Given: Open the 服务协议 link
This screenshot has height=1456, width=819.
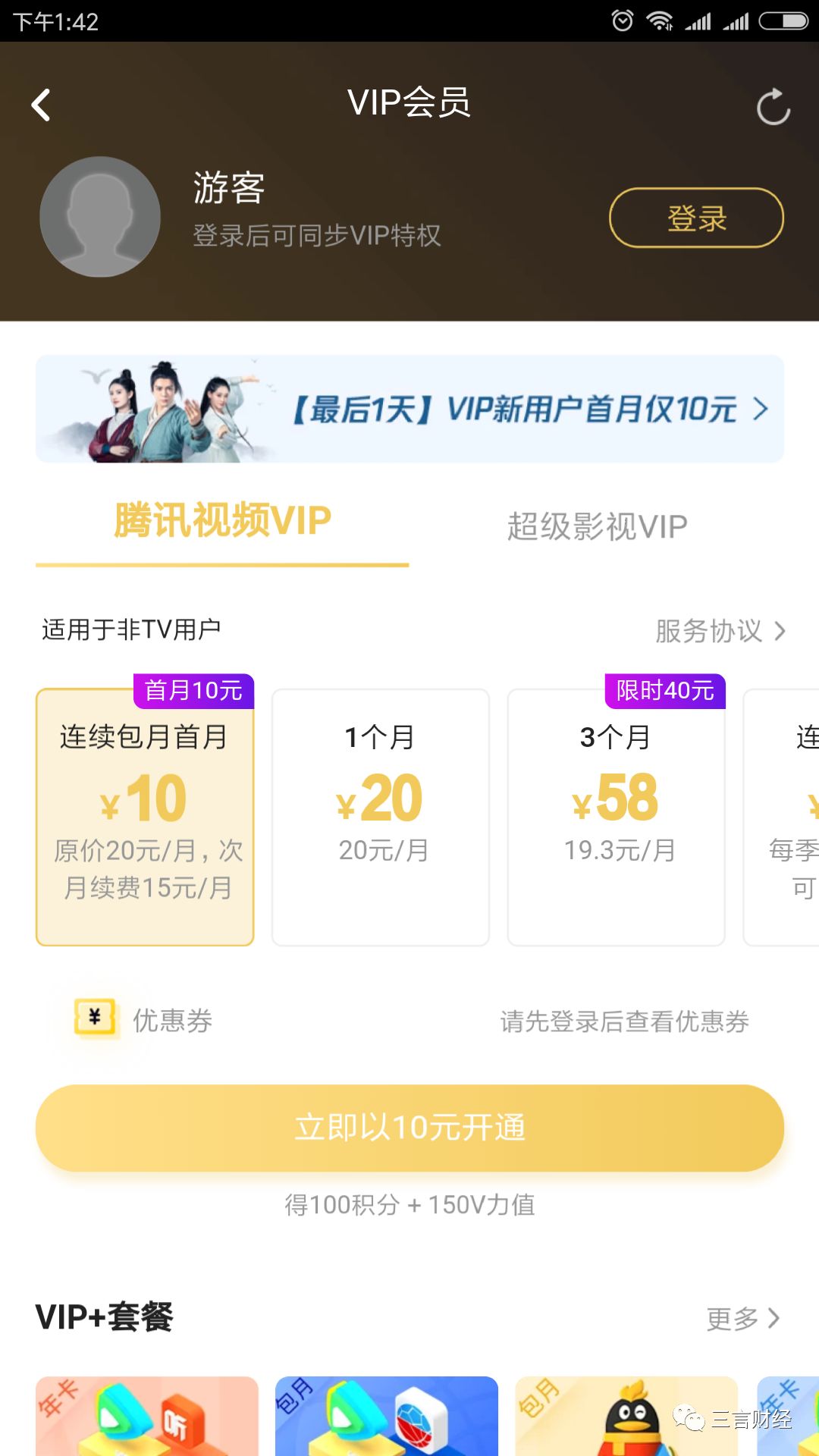Looking at the screenshot, I should (720, 631).
